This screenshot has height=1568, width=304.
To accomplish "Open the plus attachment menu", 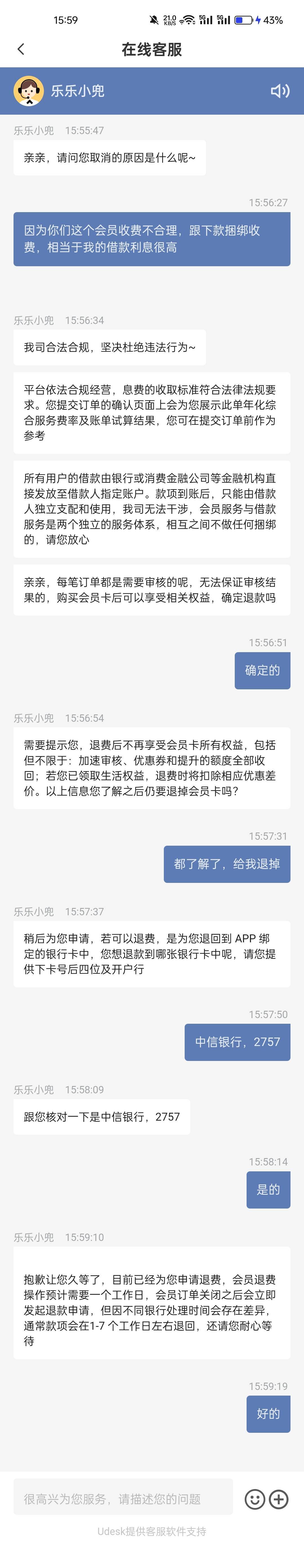I will 278,1499.
